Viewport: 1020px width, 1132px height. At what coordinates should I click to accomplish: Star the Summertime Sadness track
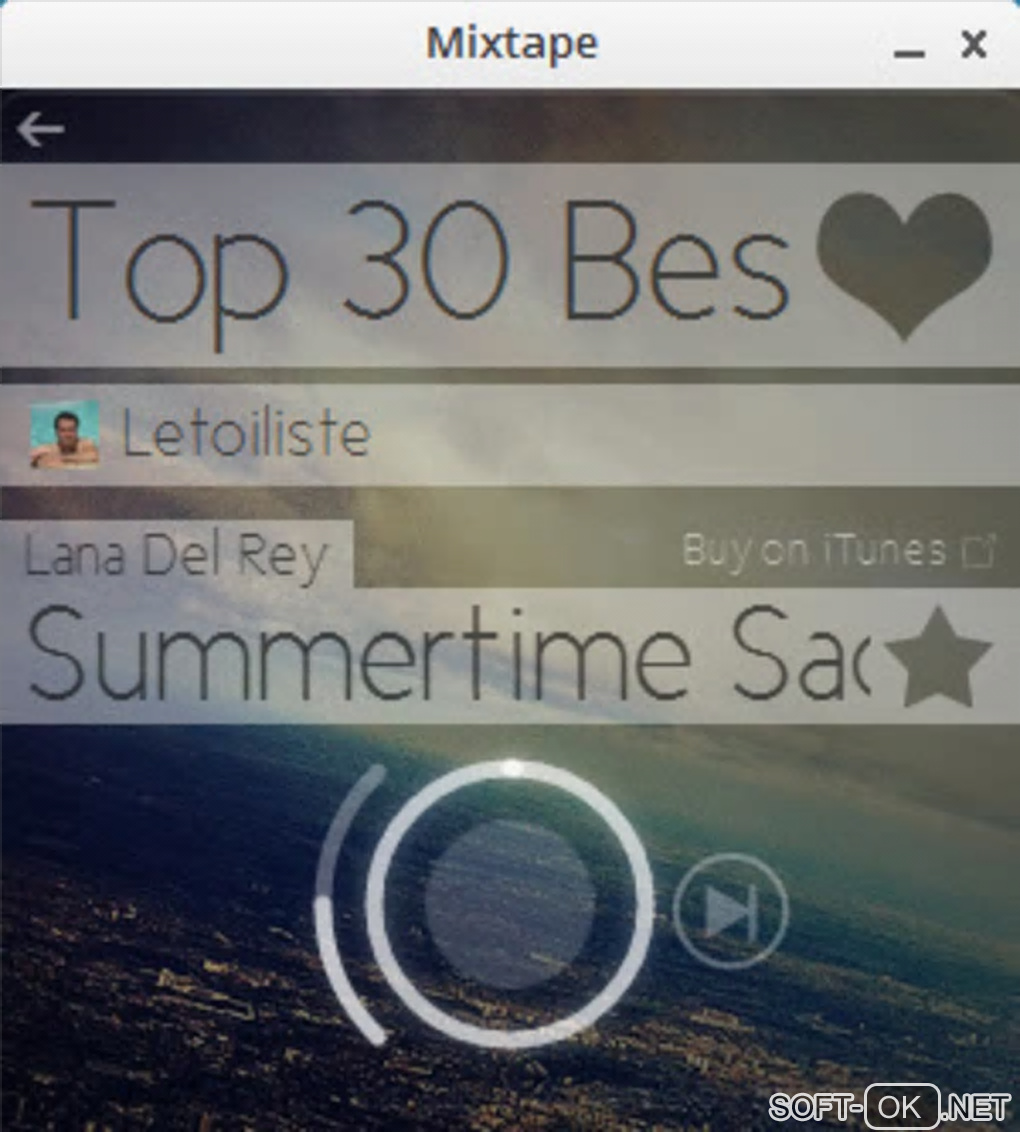click(939, 658)
